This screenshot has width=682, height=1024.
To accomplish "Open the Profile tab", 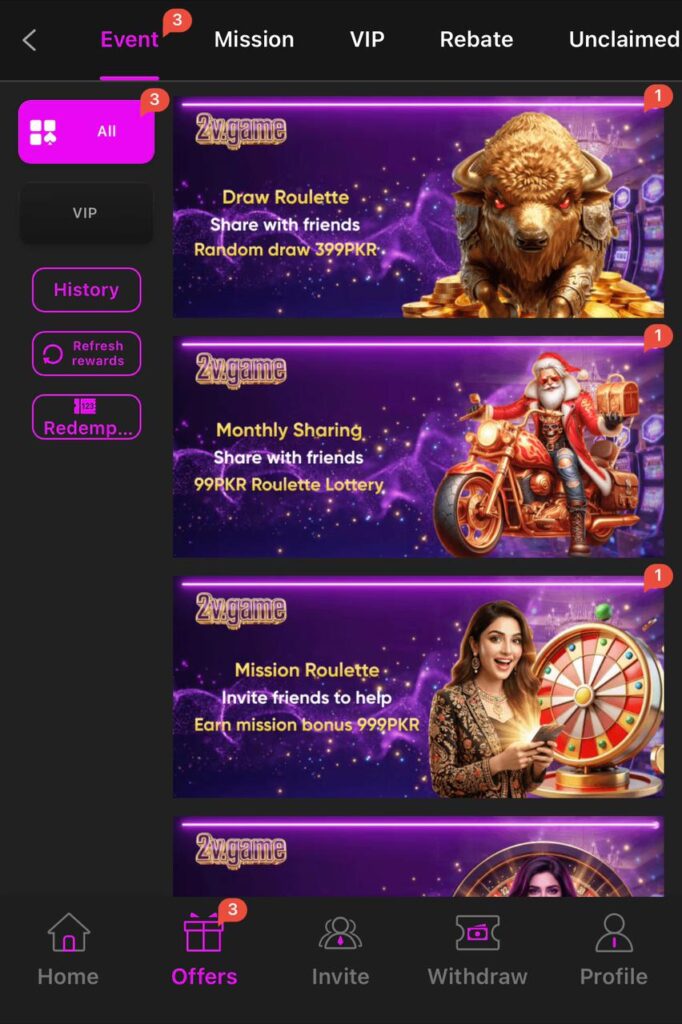I will pos(613,950).
